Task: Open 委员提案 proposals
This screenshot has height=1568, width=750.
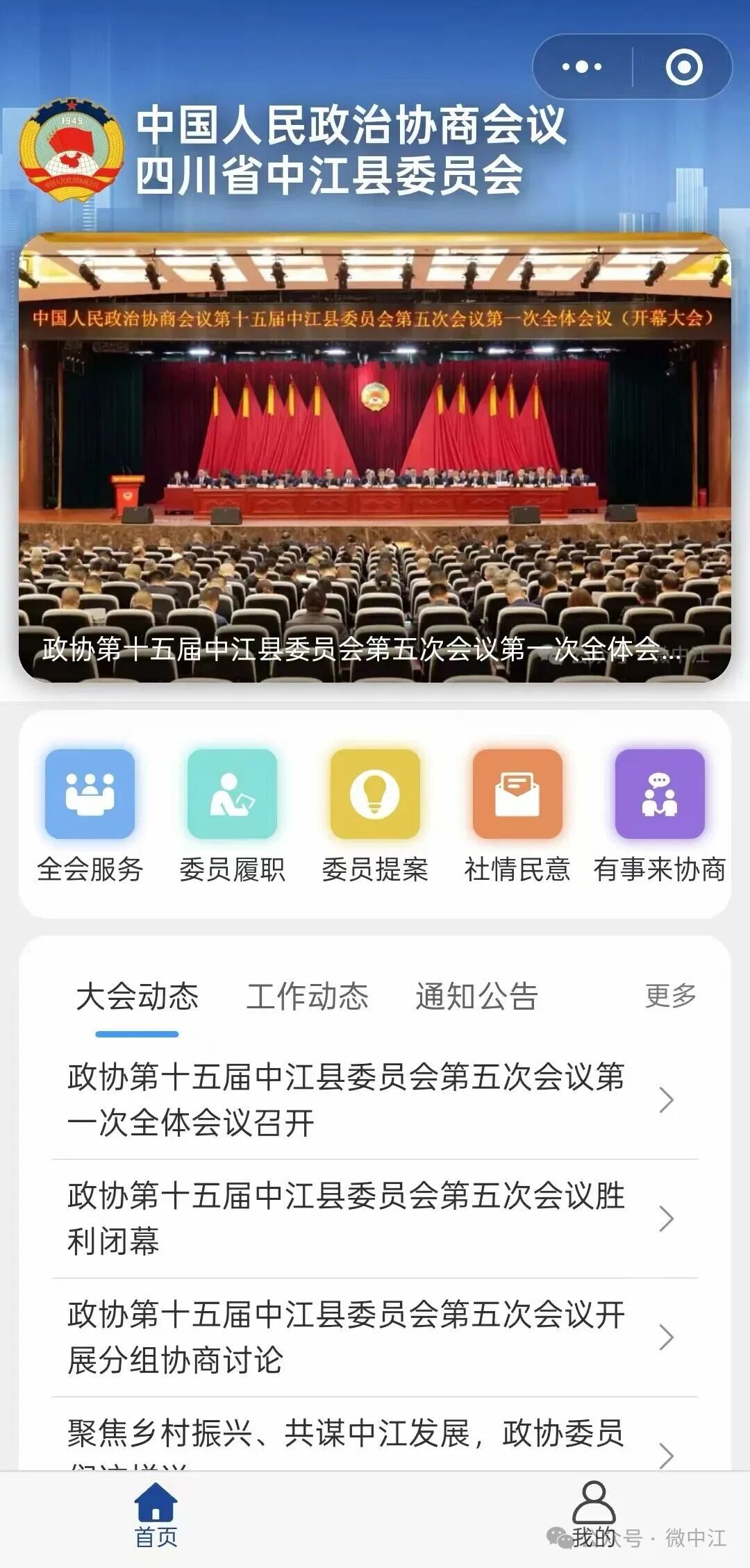Action: click(375, 814)
